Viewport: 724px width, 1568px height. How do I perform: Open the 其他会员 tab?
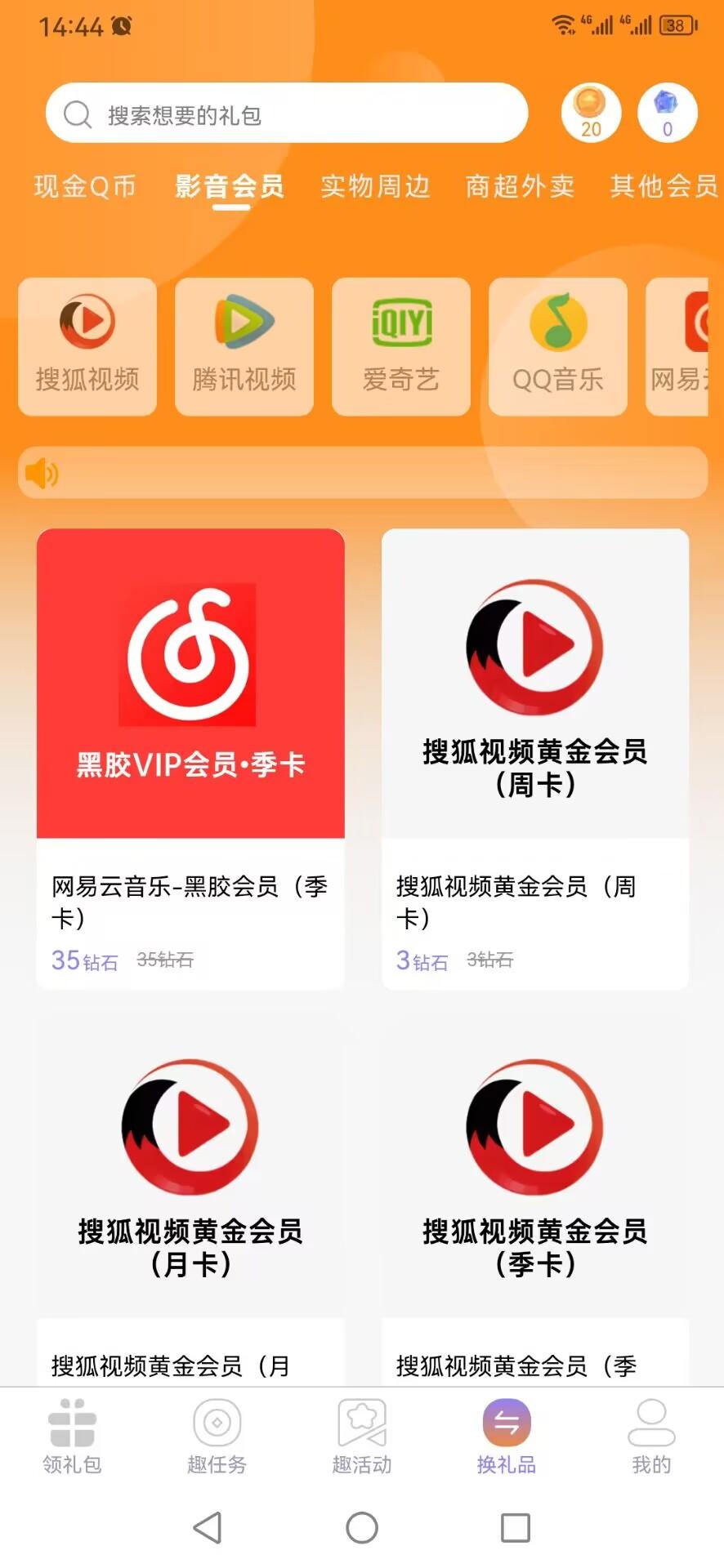664,186
